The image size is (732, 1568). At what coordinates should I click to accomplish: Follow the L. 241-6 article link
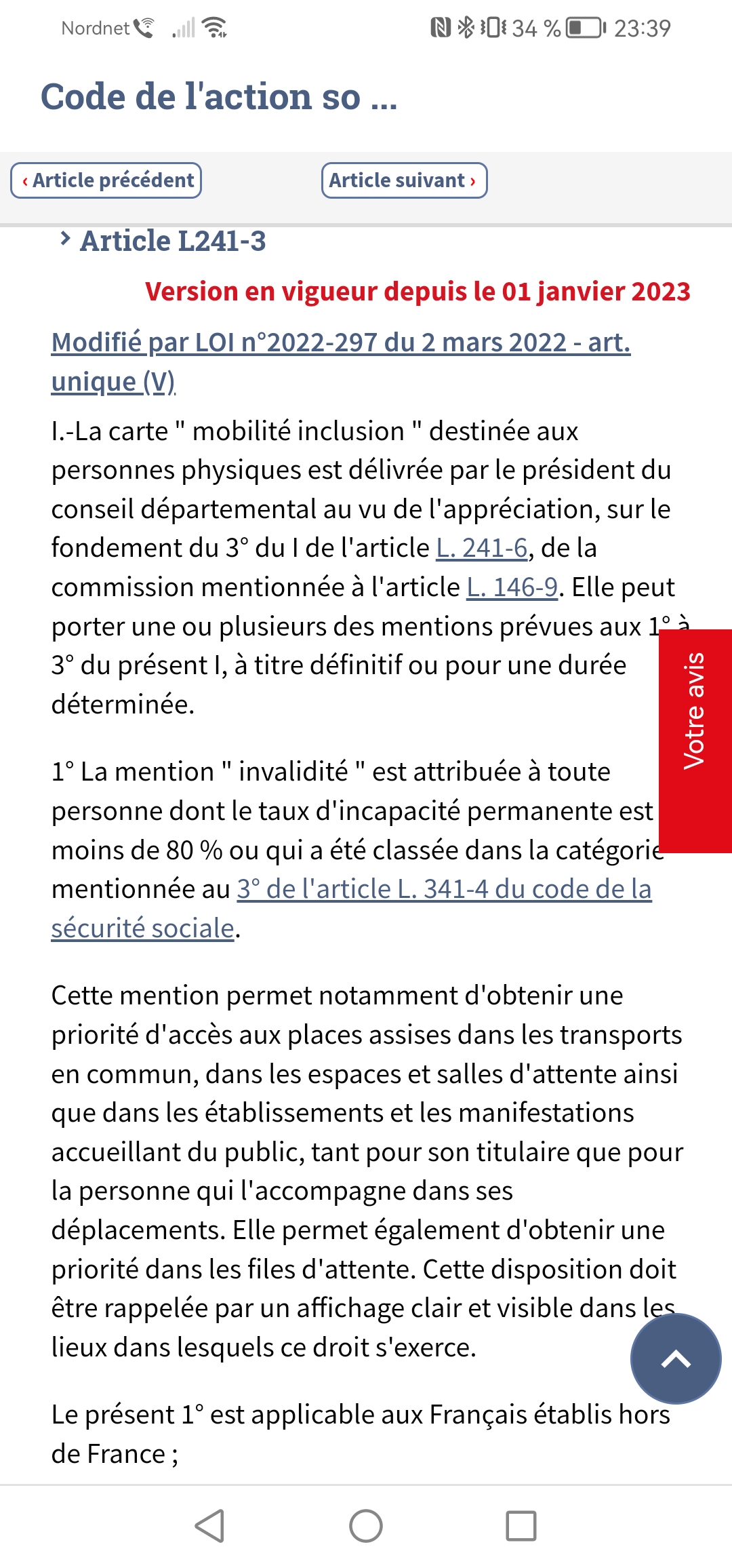(x=481, y=548)
